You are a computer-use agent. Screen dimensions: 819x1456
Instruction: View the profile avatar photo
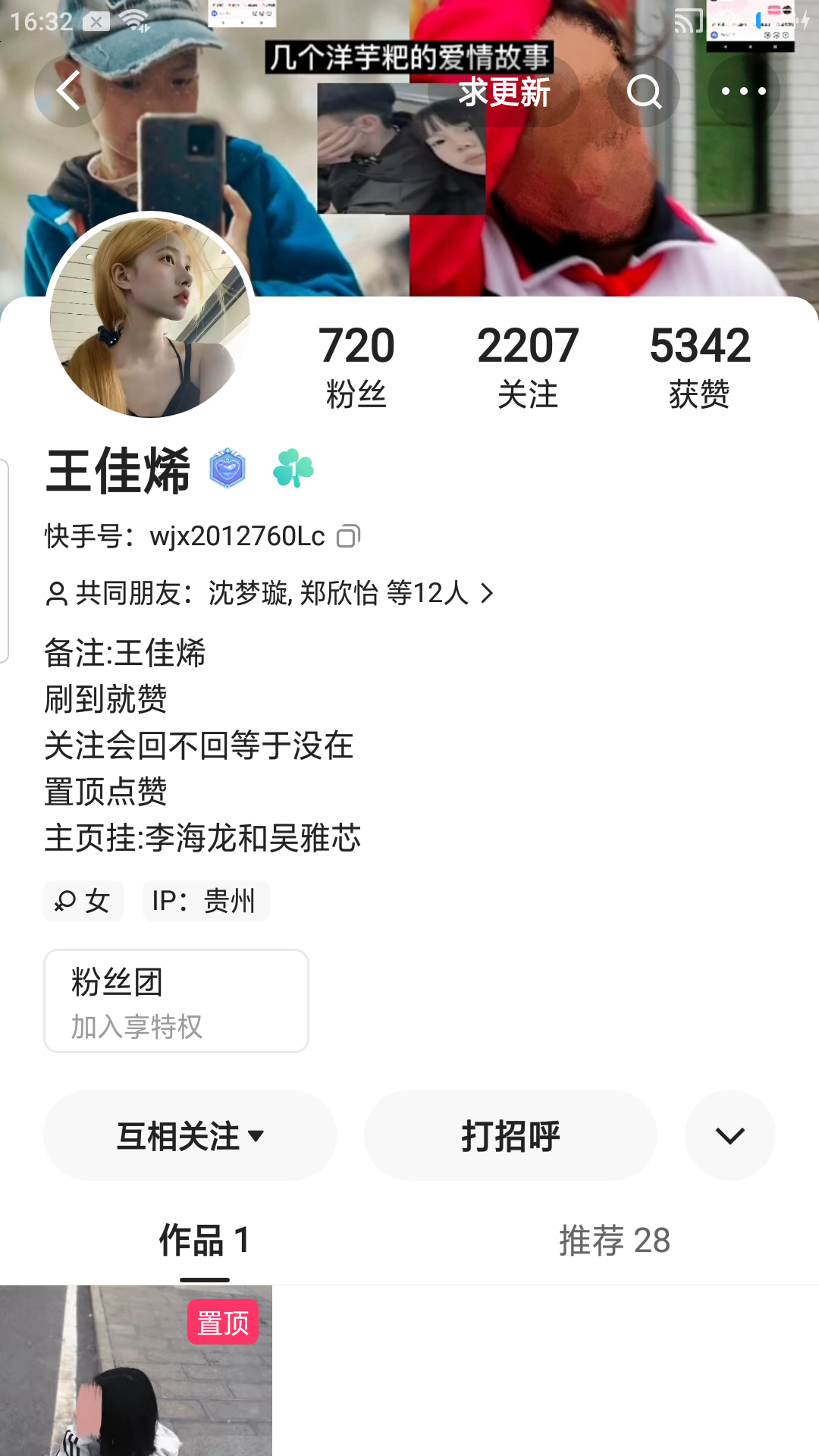[x=150, y=317]
